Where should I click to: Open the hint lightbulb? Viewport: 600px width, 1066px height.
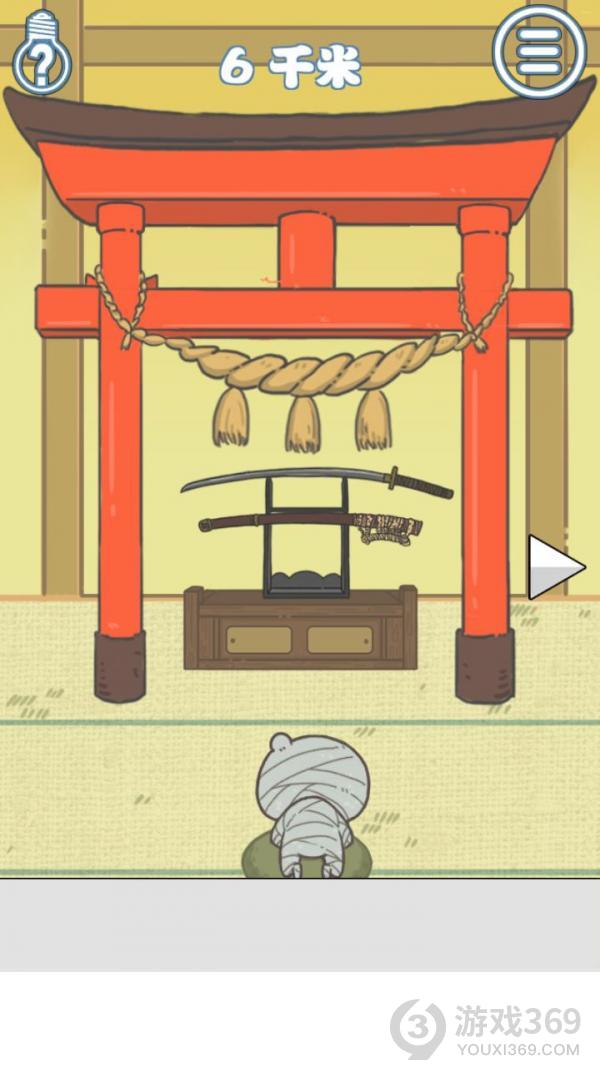[41, 52]
